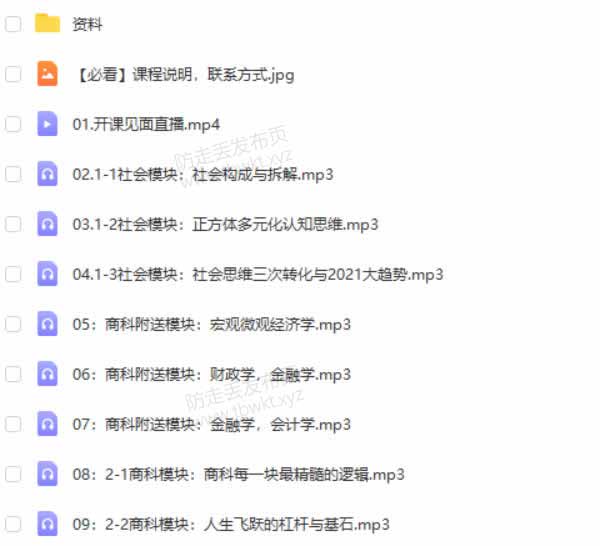Open 09:2-2人生飞跃的杠杆与基石.mp3
Viewport: 600px width, 546px height.
pyautogui.click(x=230, y=524)
